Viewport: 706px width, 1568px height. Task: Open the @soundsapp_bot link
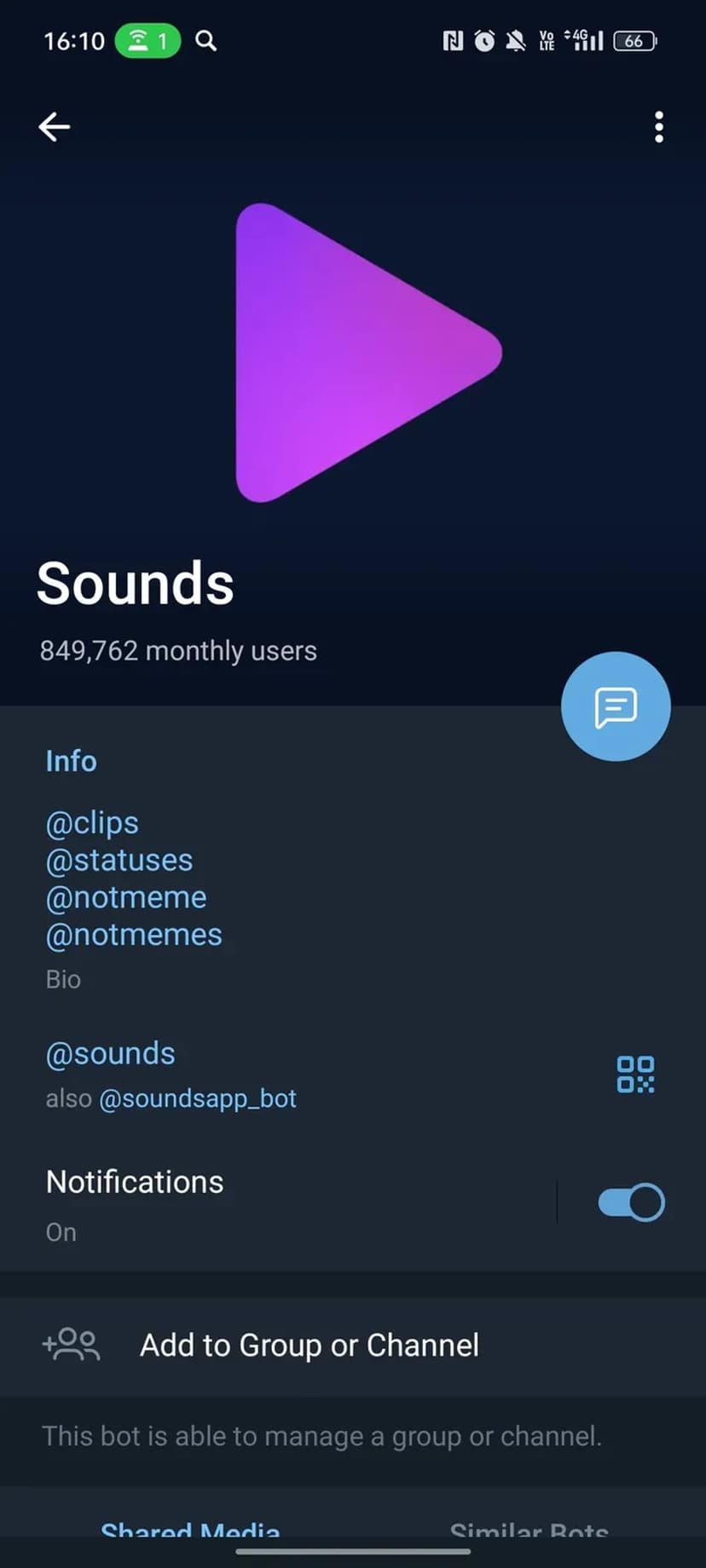(x=198, y=1098)
